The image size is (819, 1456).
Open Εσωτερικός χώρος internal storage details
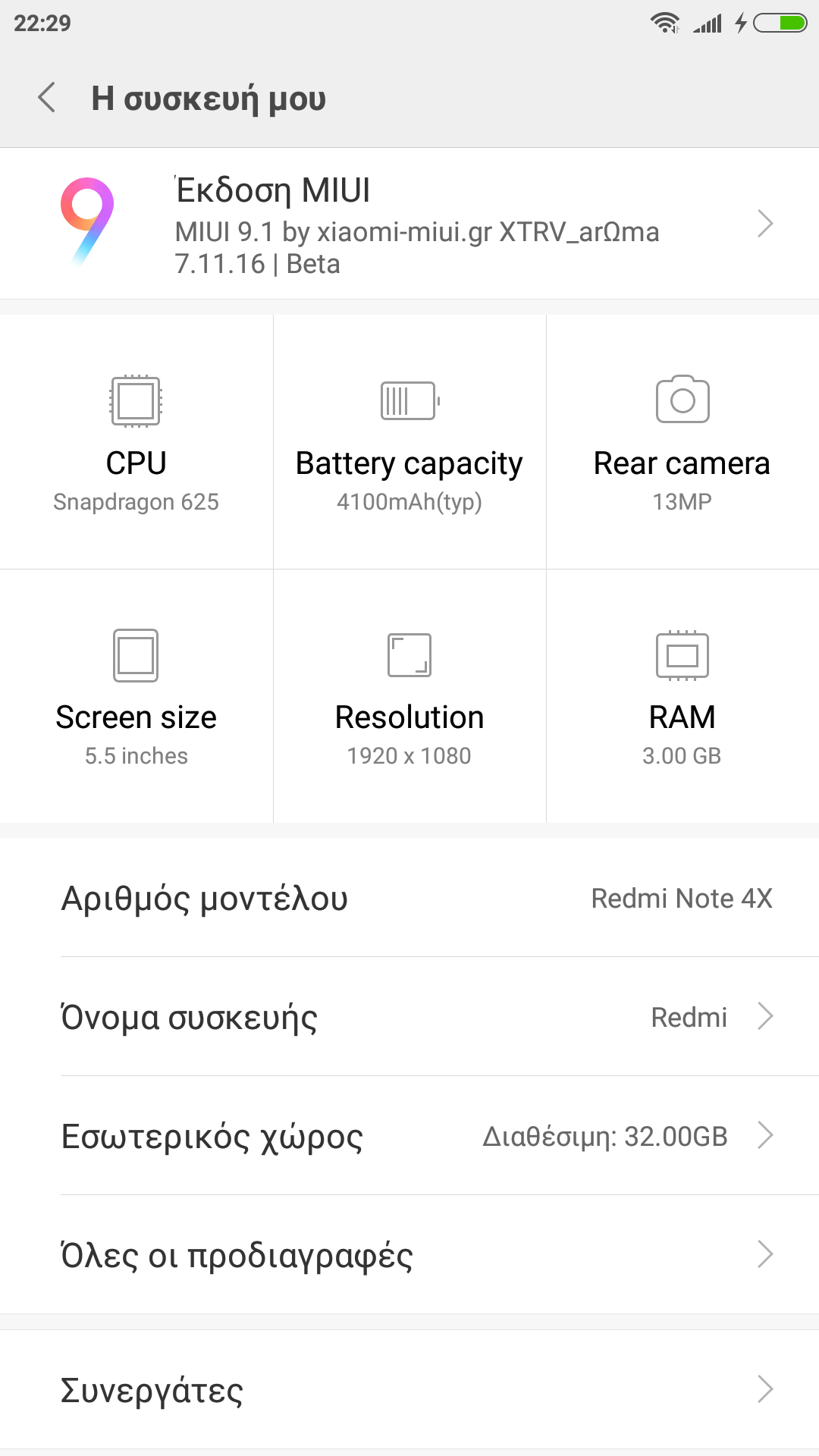click(409, 1136)
